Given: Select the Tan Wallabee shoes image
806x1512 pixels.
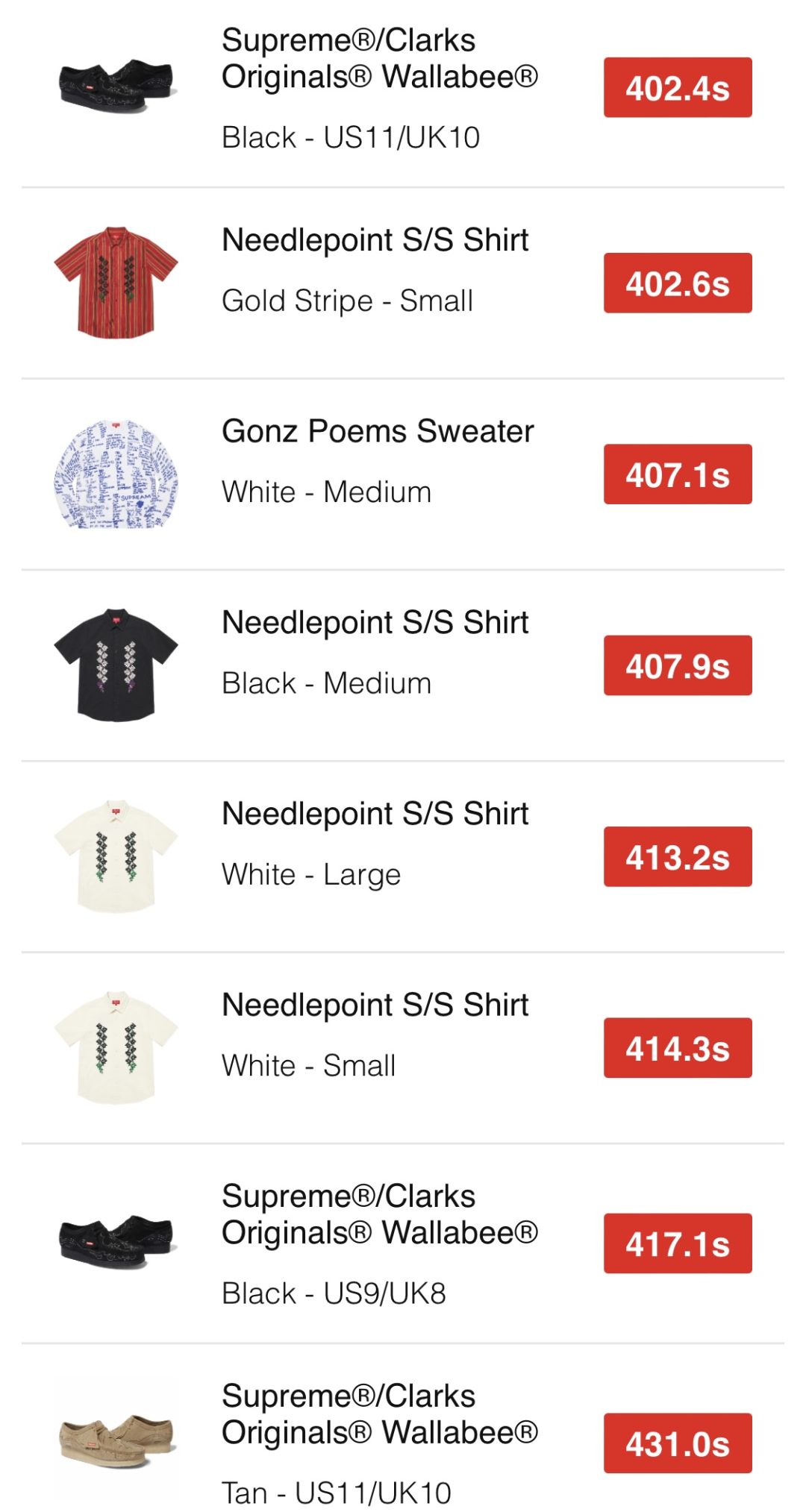Looking at the screenshot, I should click(x=116, y=1440).
